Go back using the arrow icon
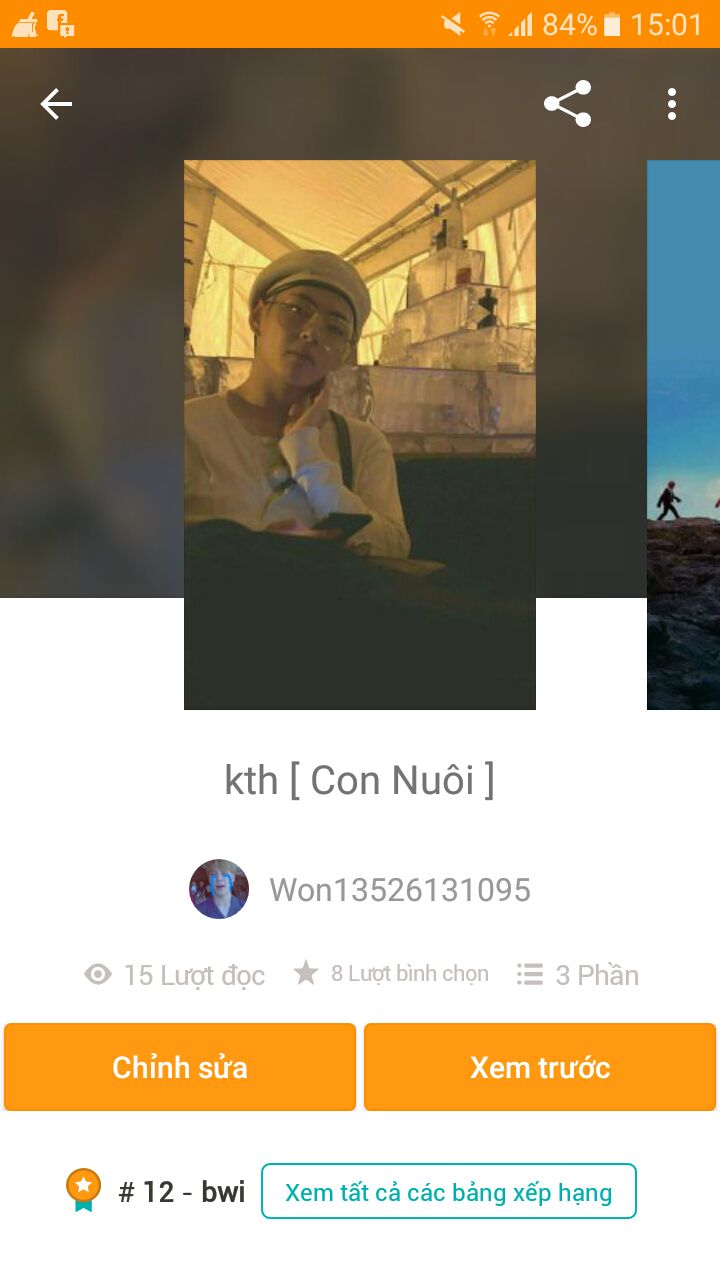Viewport: 720px width, 1280px height. [x=56, y=104]
